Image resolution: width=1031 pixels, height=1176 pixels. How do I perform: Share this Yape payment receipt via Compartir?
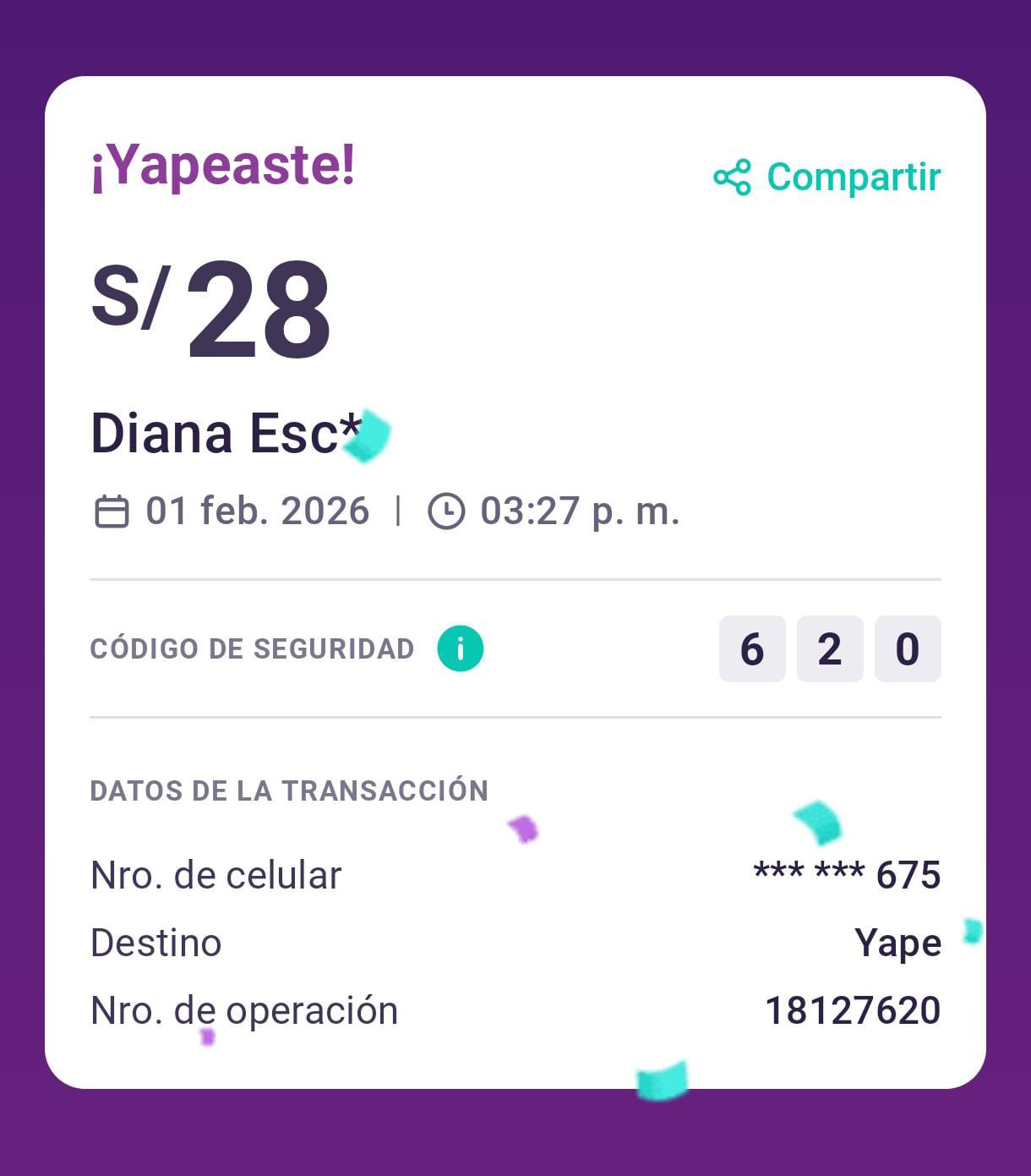tap(826, 178)
